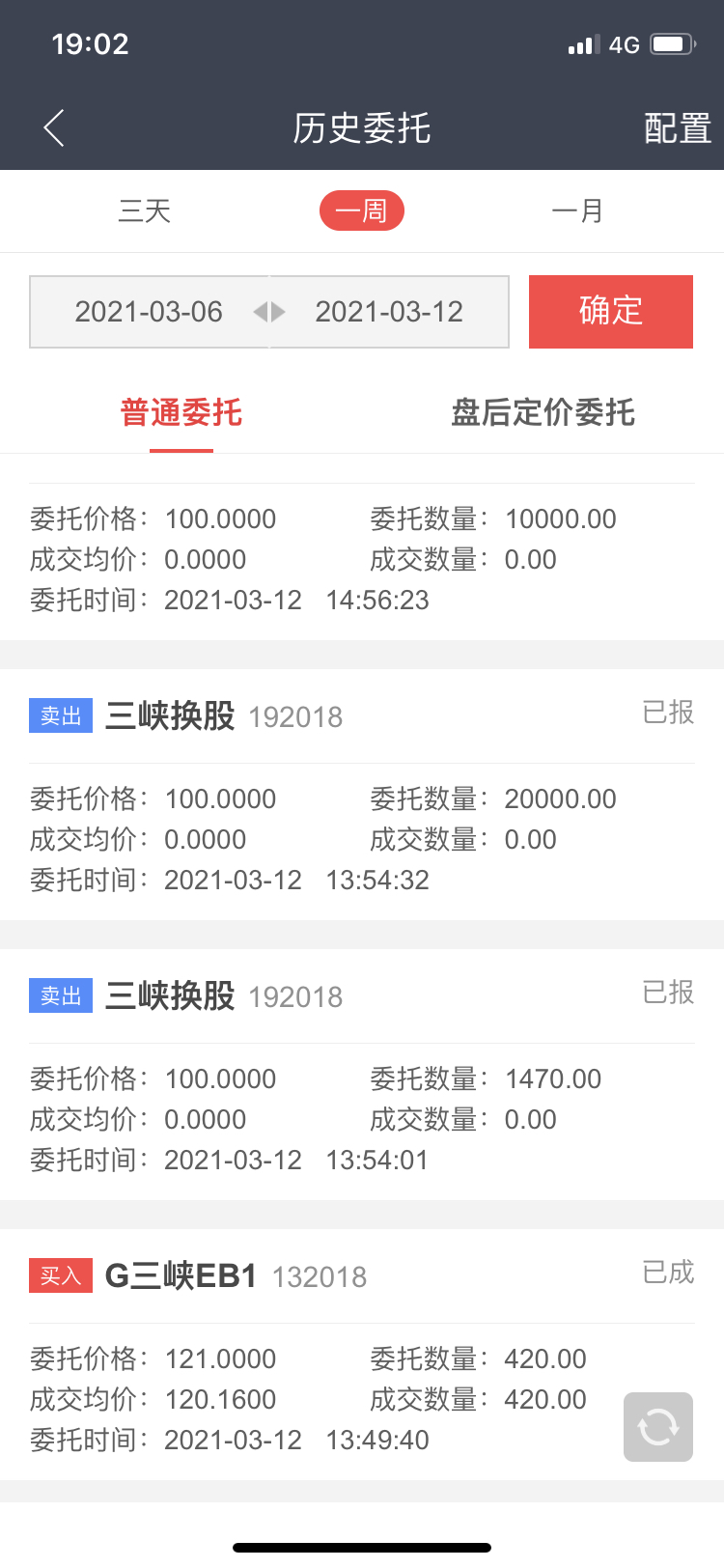This screenshot has width=724, height=1568.
Task: Select the 三天 time range
Action: (145, 210)
